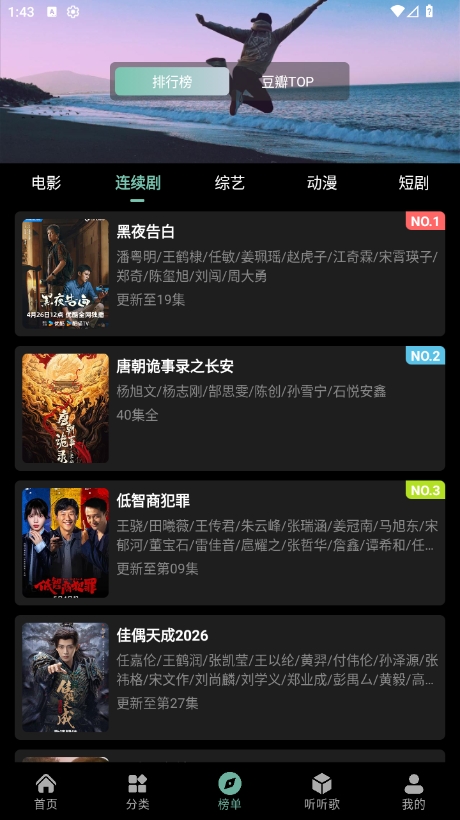Switch to the 豆瓣TOP list
This screenshot has height=820, width=460.
pos(288,82)
